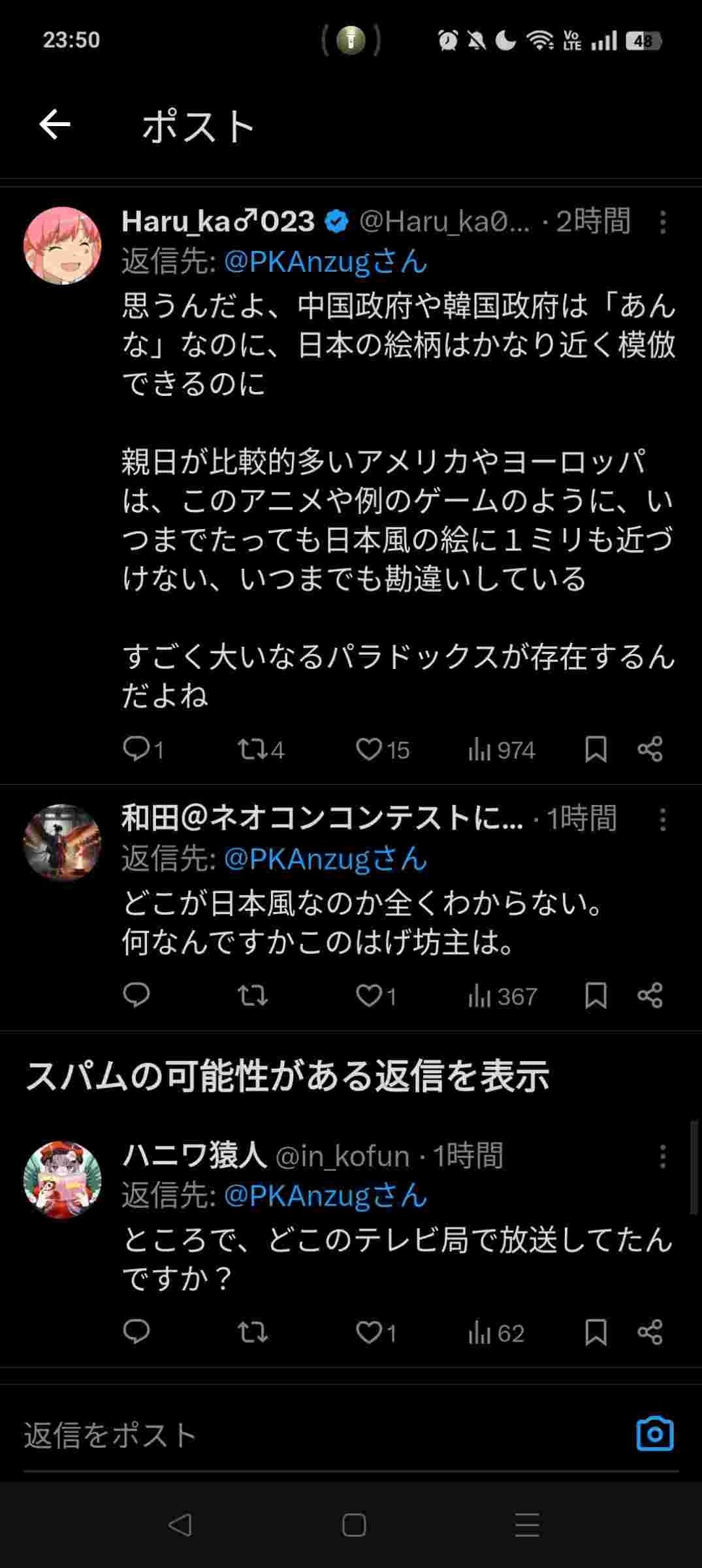Like Haru_ka's reply
702x1568 pixels.
(x=369, y=749)
